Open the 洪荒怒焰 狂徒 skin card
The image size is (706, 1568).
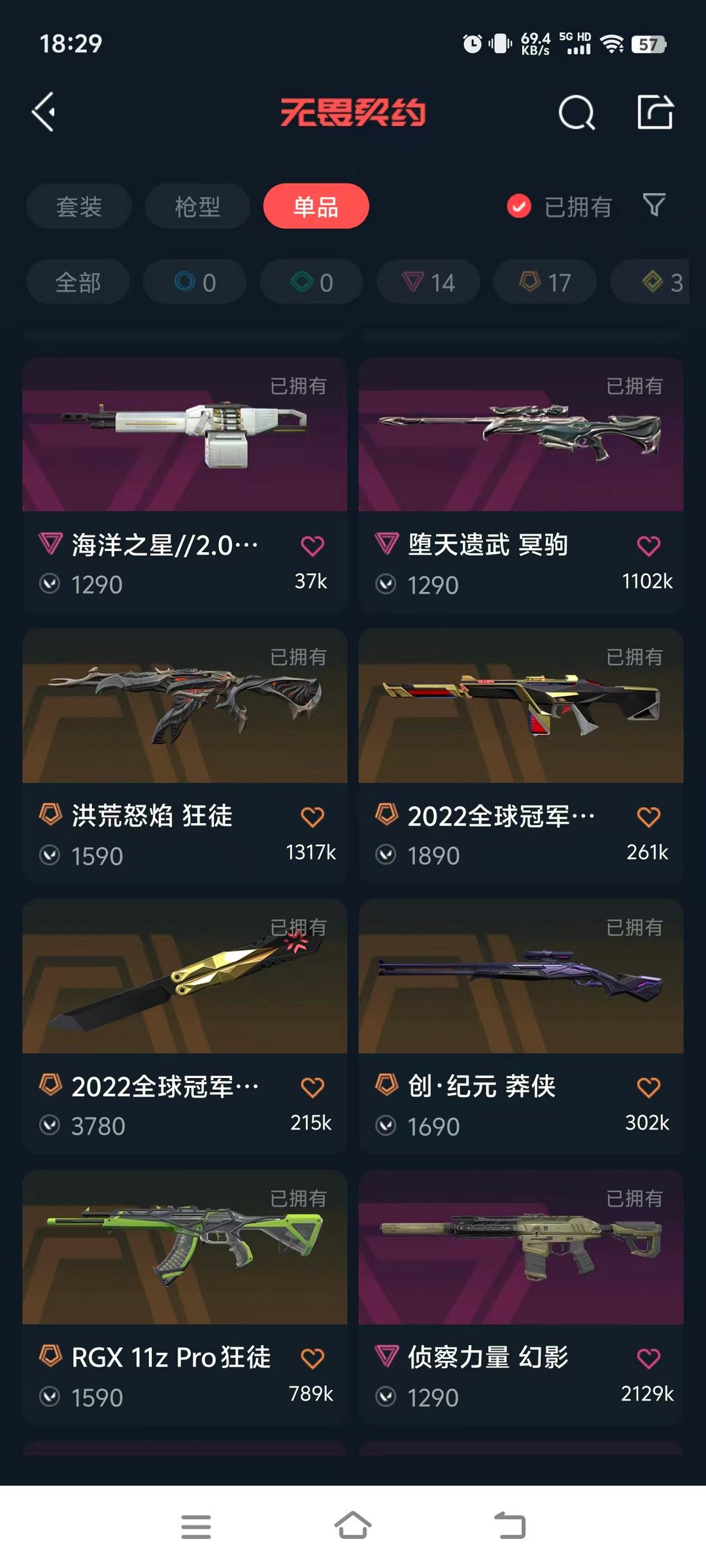point(184,756)
